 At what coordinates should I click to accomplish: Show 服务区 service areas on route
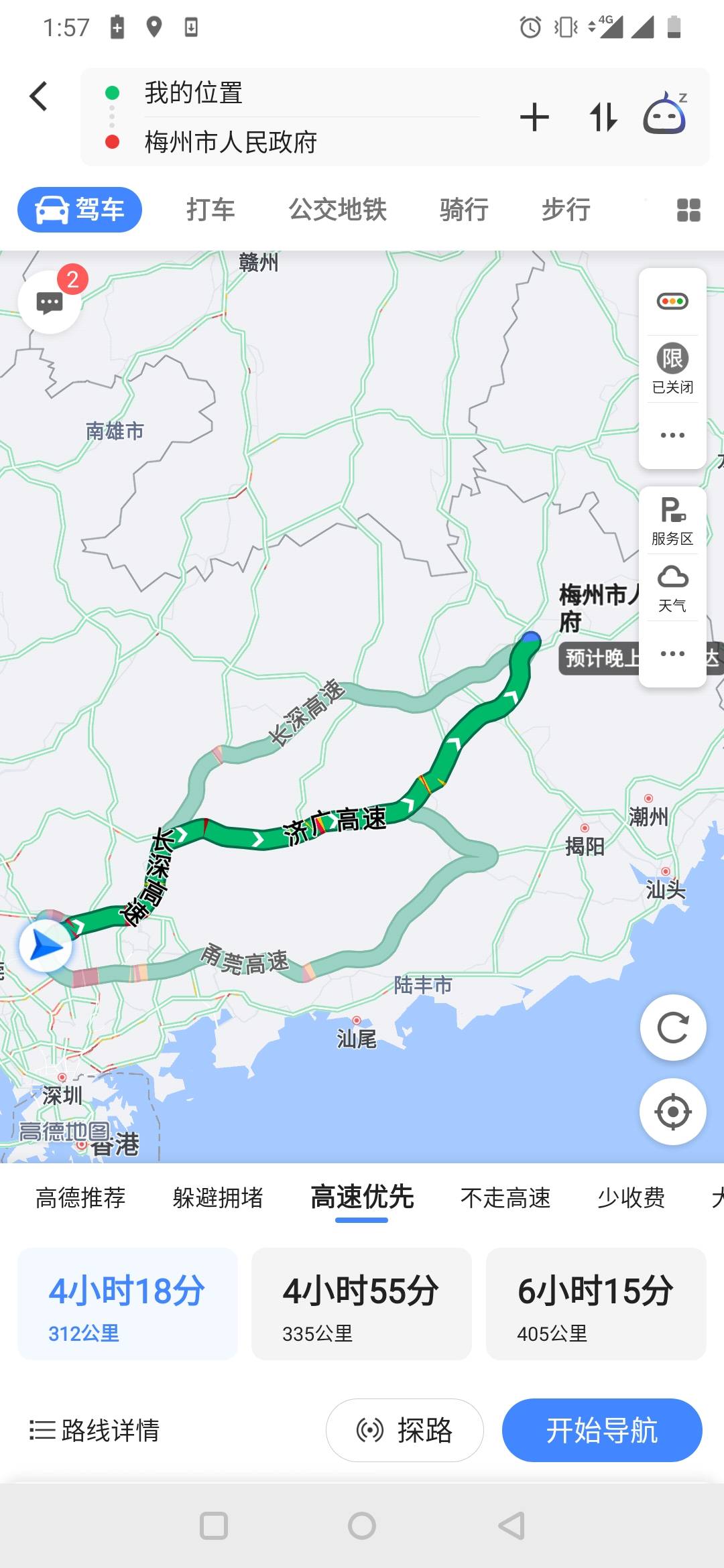[x=672, y=521]
